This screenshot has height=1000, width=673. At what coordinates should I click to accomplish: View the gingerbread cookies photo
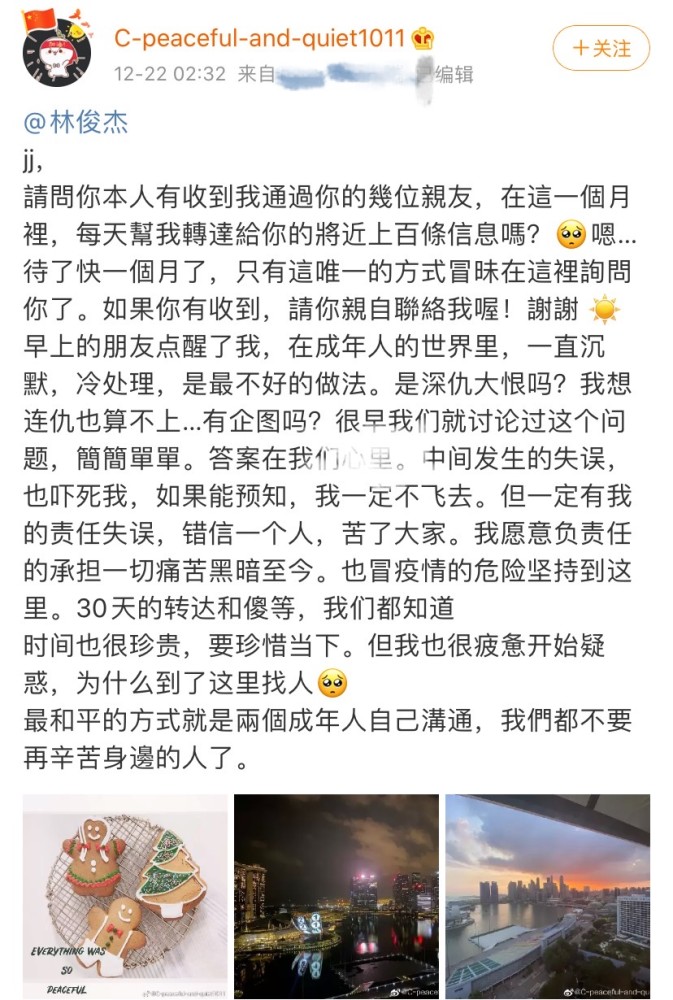coord(124,896)
